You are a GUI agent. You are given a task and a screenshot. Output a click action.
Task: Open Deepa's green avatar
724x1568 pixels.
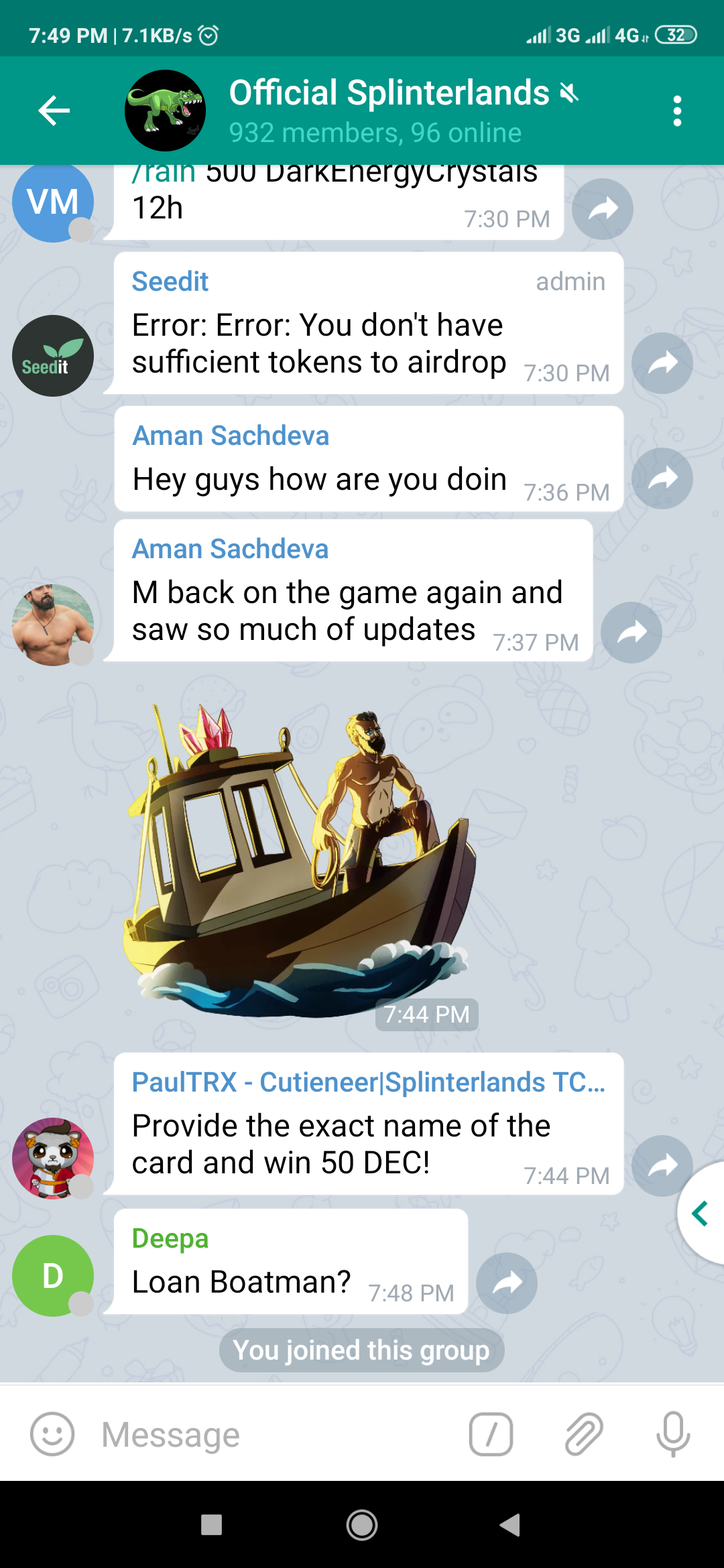(x=53, y=1276)
